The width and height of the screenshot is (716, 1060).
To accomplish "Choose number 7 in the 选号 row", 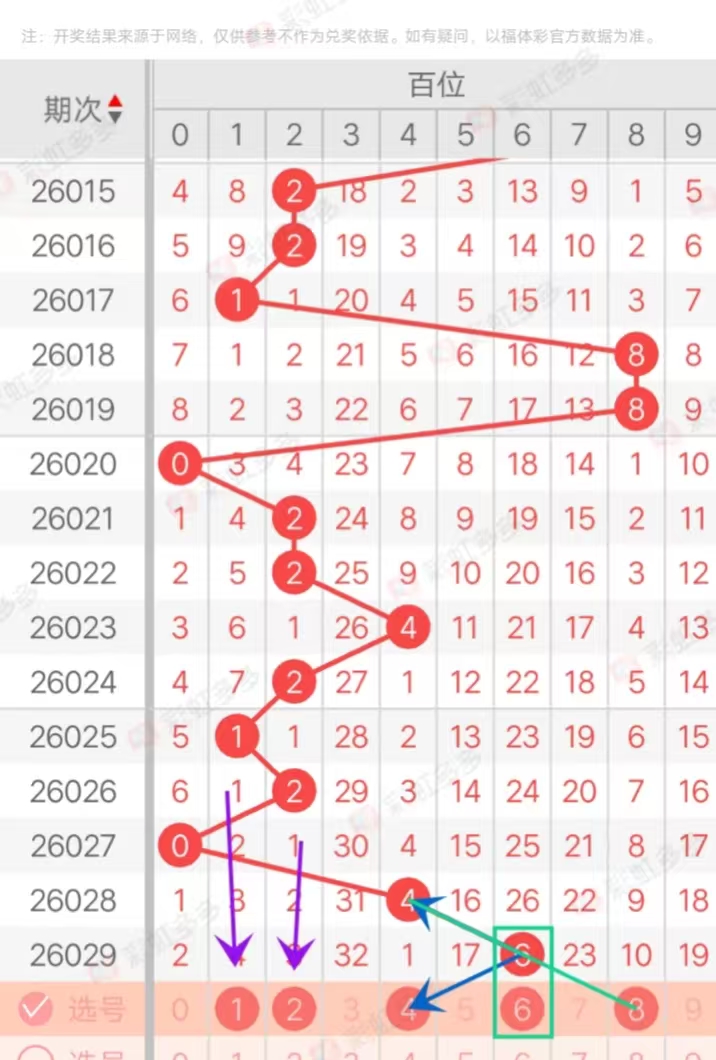I will pyautogui.click(x=579, y=1010).
